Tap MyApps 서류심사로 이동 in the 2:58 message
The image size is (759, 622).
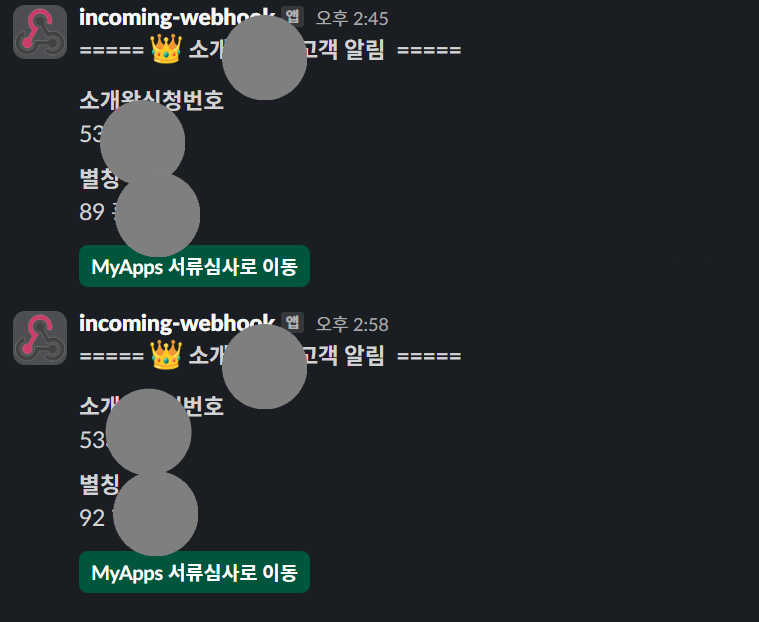click(194, 572)
